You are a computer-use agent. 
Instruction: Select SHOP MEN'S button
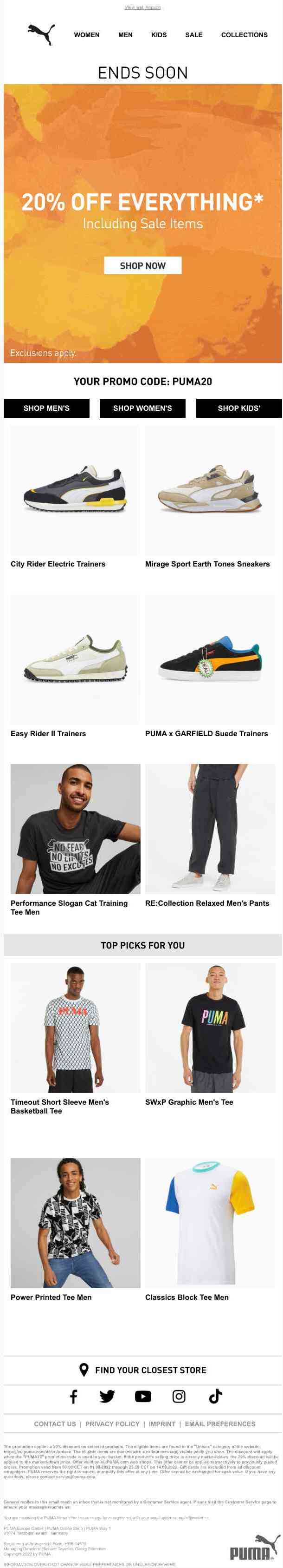pyautogui.click(x=46, y=408)
